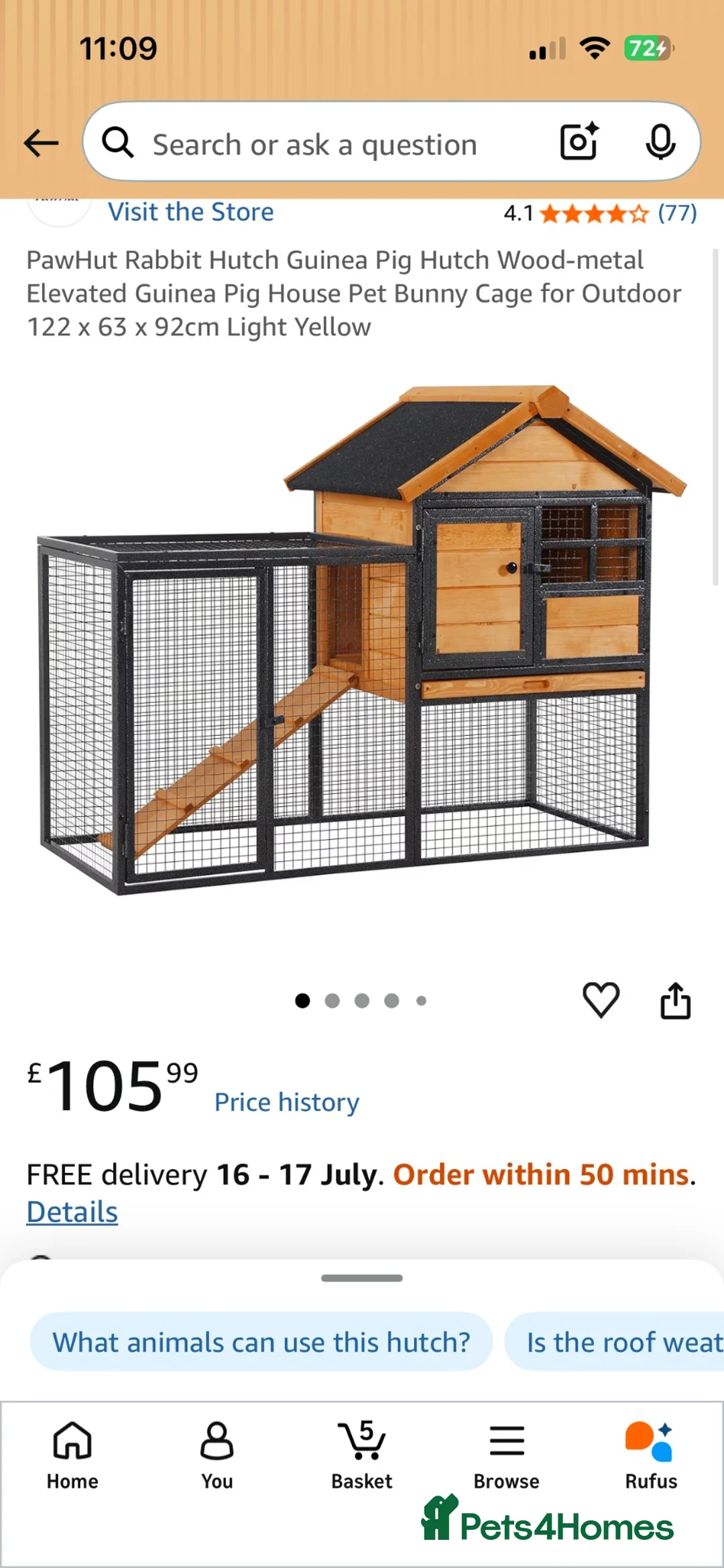Open the Browse menu tab
Screen dimensions: 724x1568
(x=507, y=1455)
